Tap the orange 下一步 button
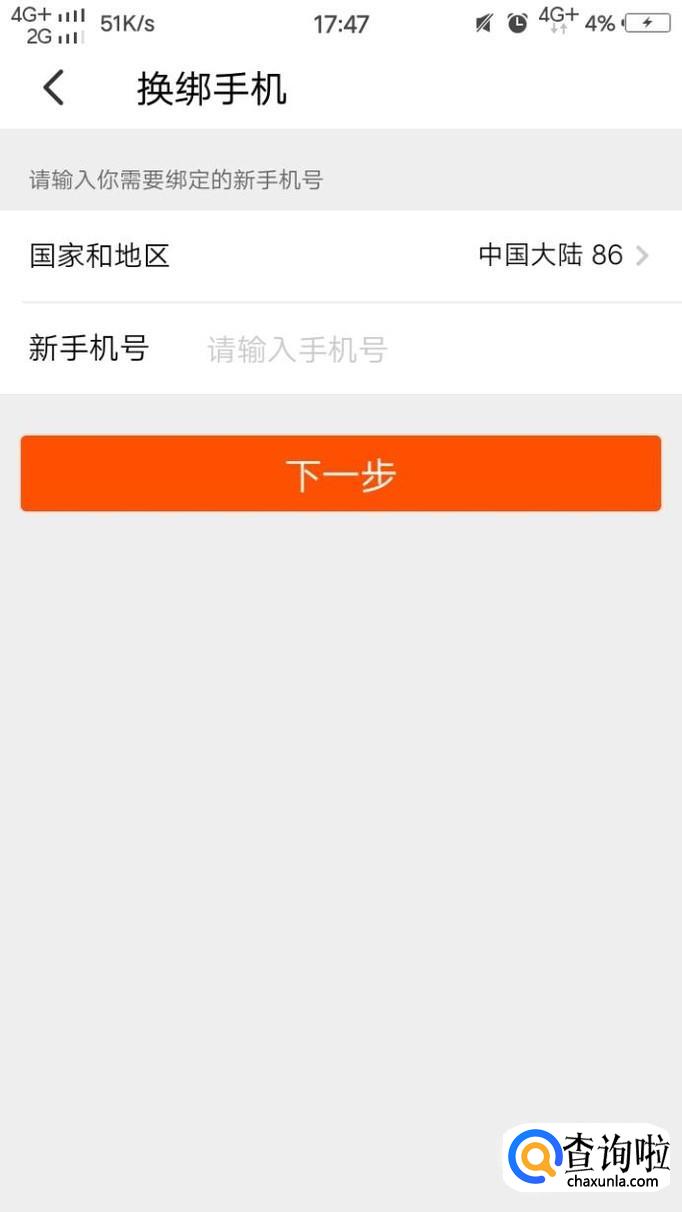682x1212 pixels. click(x=341, y=474)
